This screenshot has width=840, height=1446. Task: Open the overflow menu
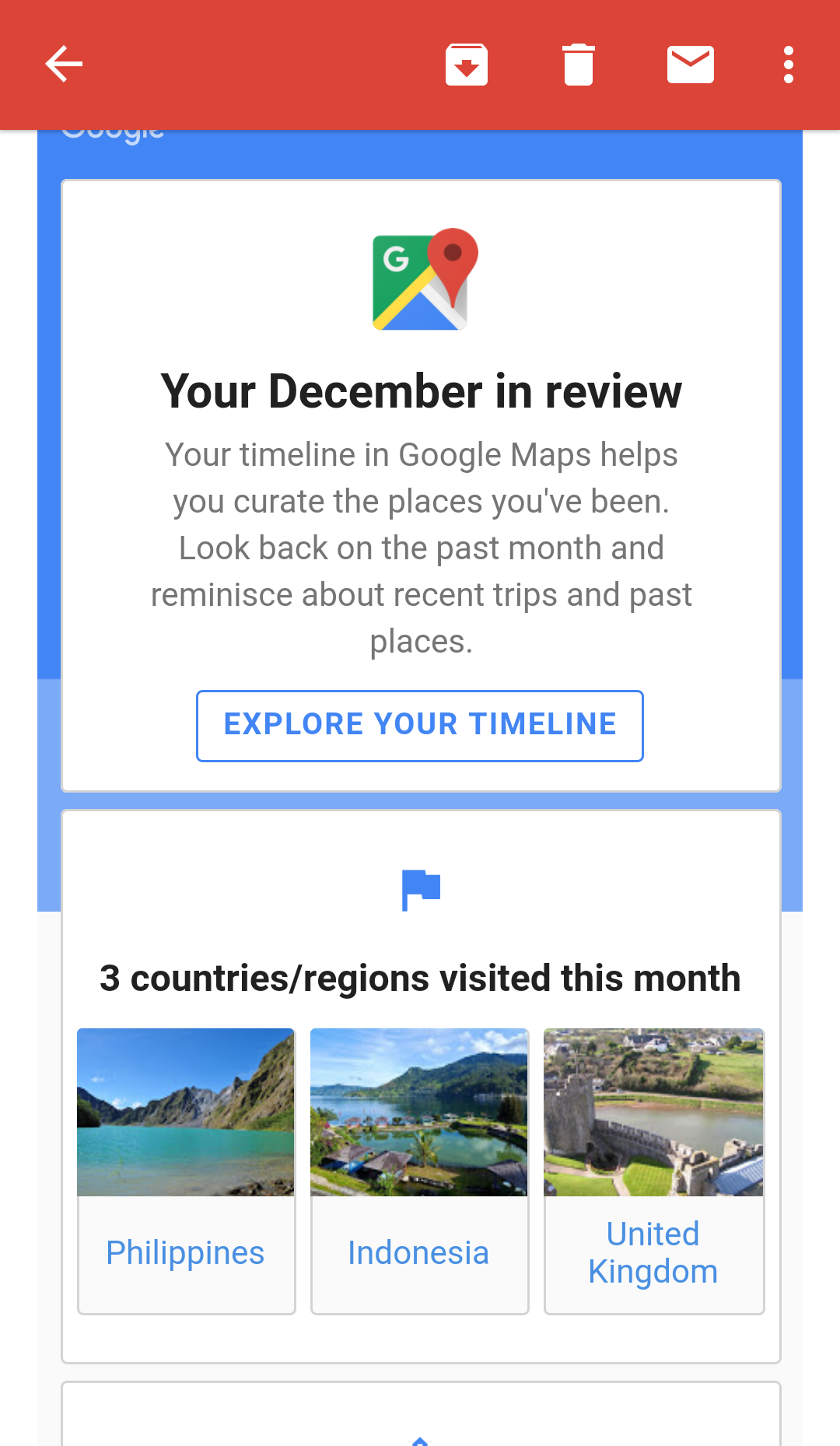click(x=789, y=64)
